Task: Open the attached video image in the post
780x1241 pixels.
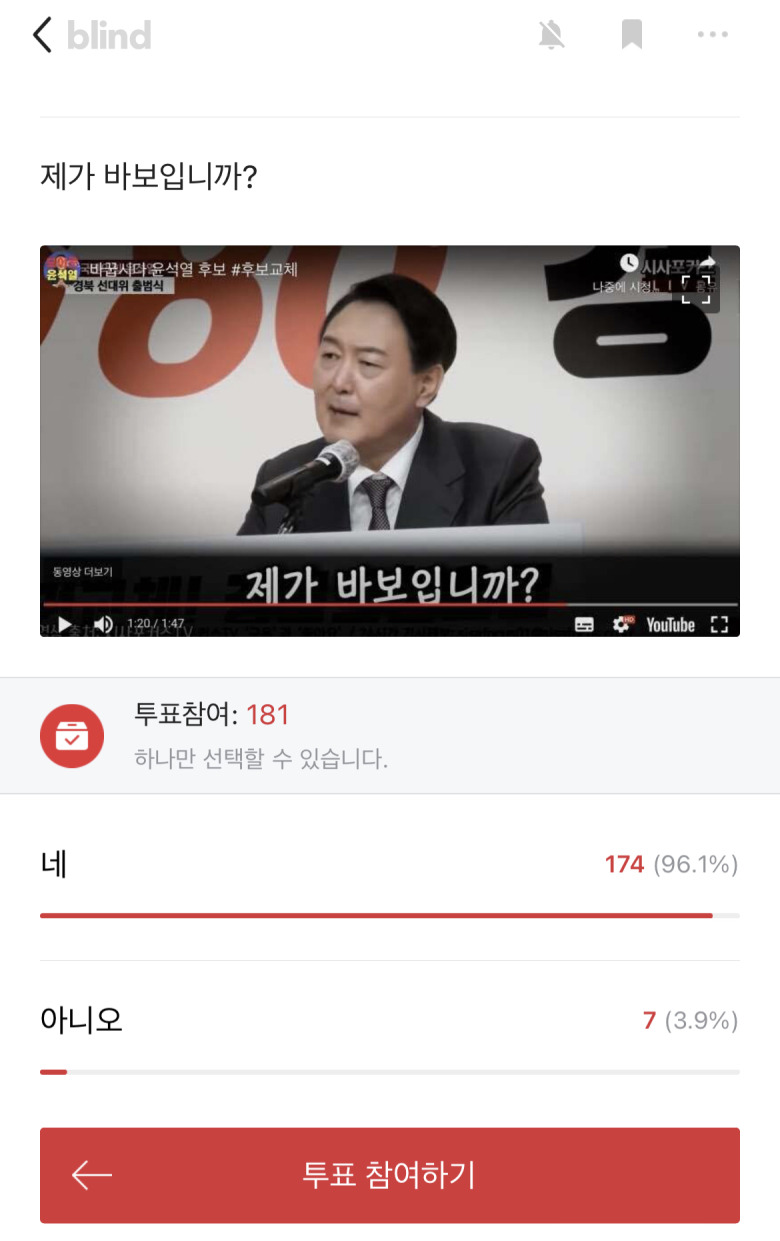Action: [x=390, y=440]
